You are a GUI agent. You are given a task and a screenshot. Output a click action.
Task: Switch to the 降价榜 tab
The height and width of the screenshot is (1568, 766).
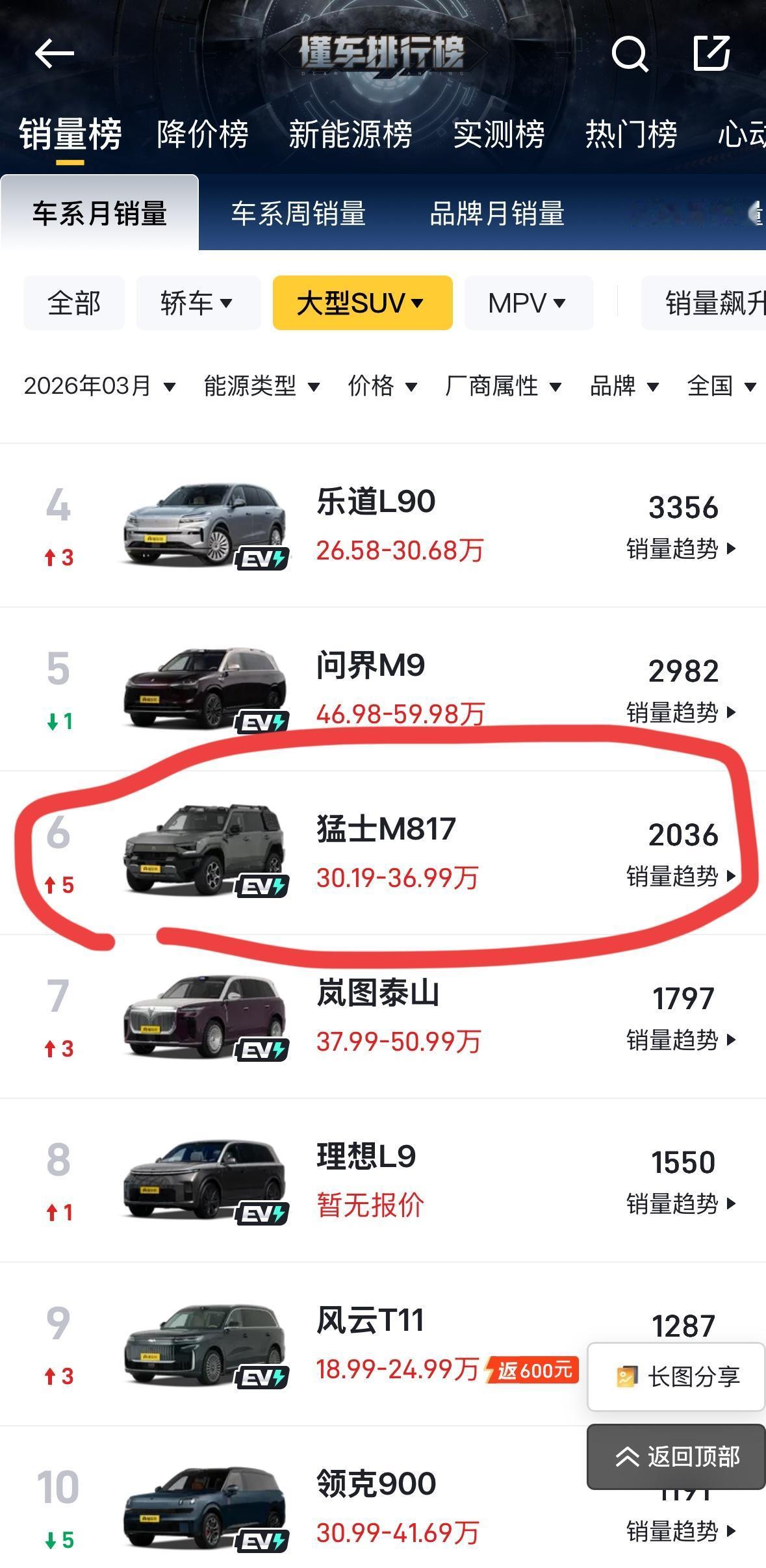[201, 135]
